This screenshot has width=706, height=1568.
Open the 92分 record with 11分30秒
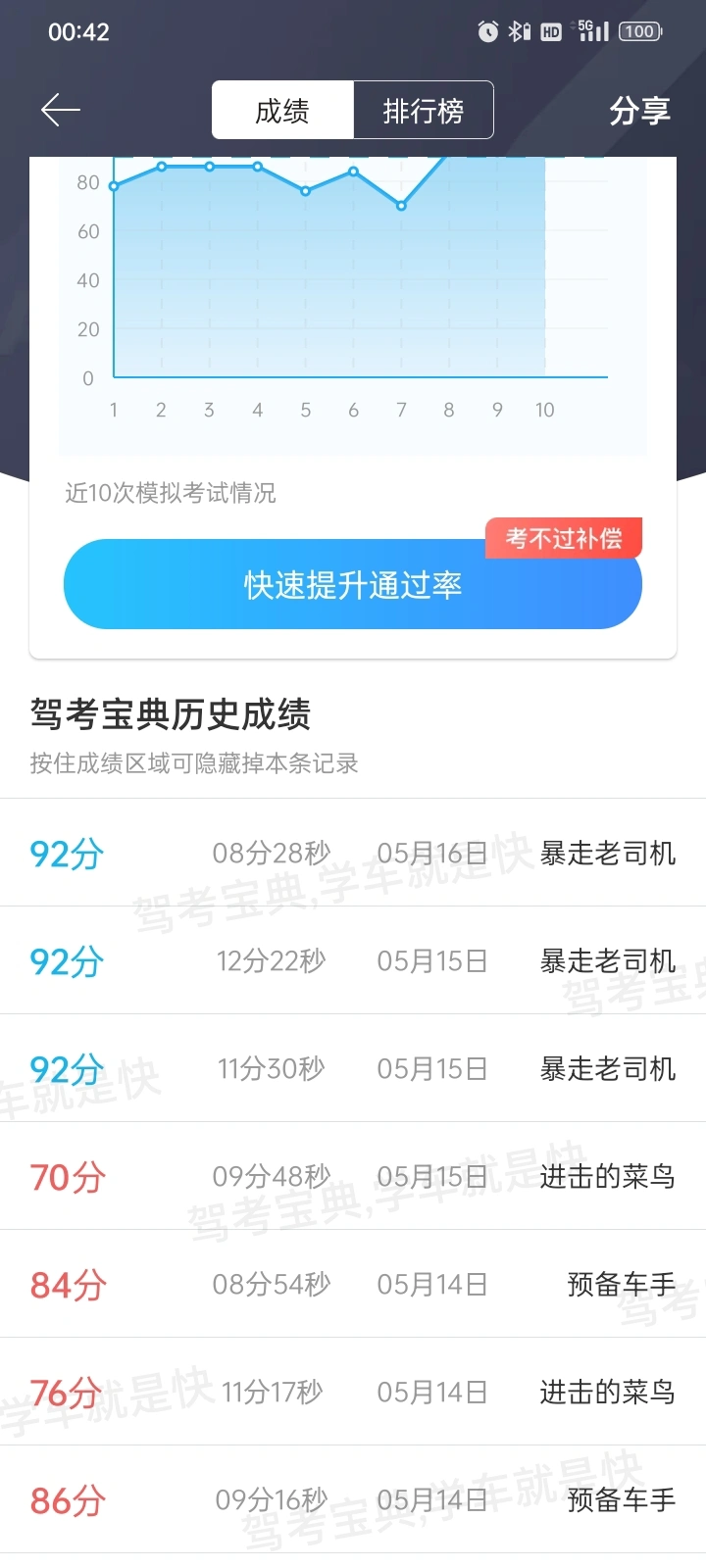353,1068
